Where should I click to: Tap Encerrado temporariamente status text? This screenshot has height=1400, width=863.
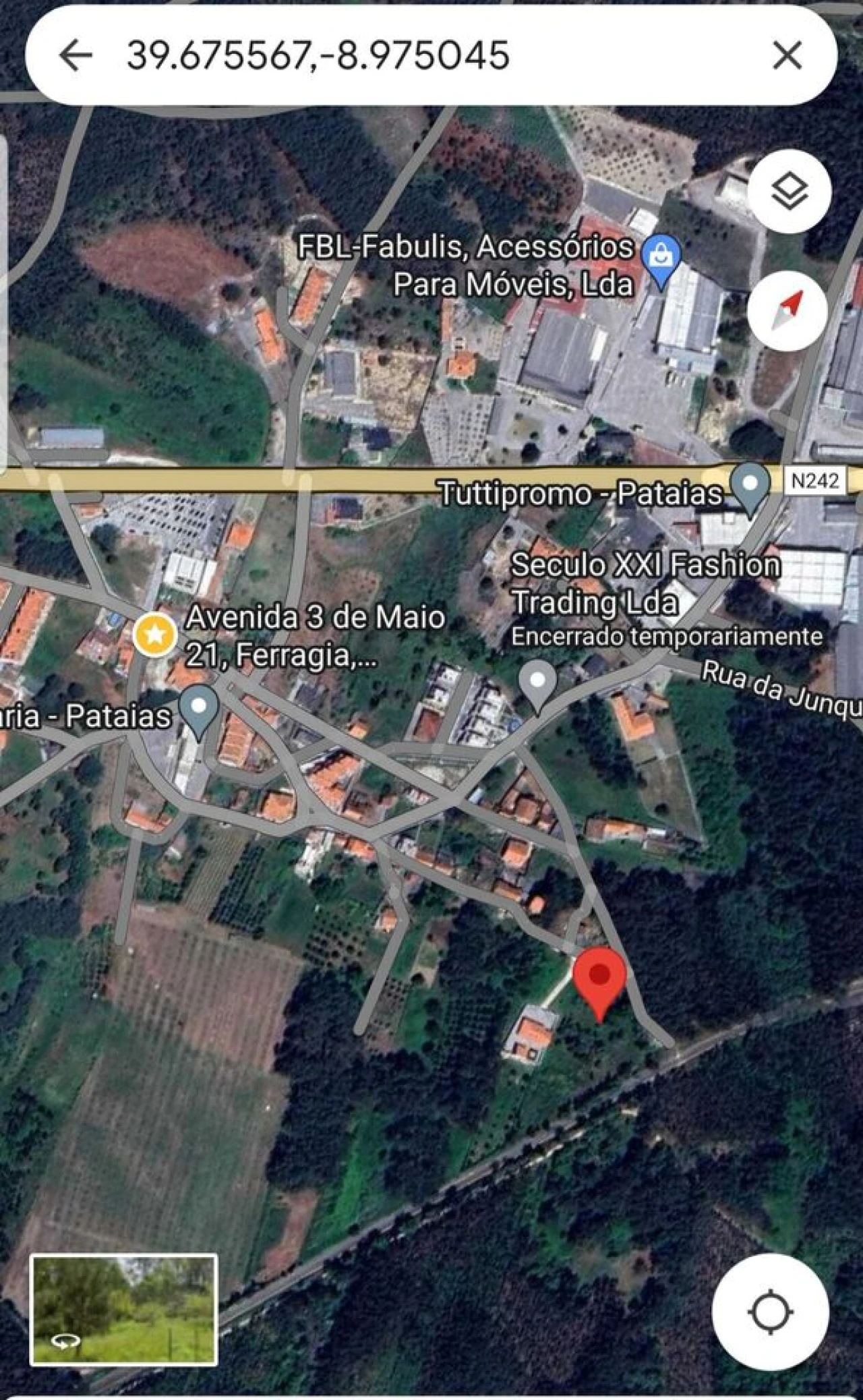tap(668, 635)
